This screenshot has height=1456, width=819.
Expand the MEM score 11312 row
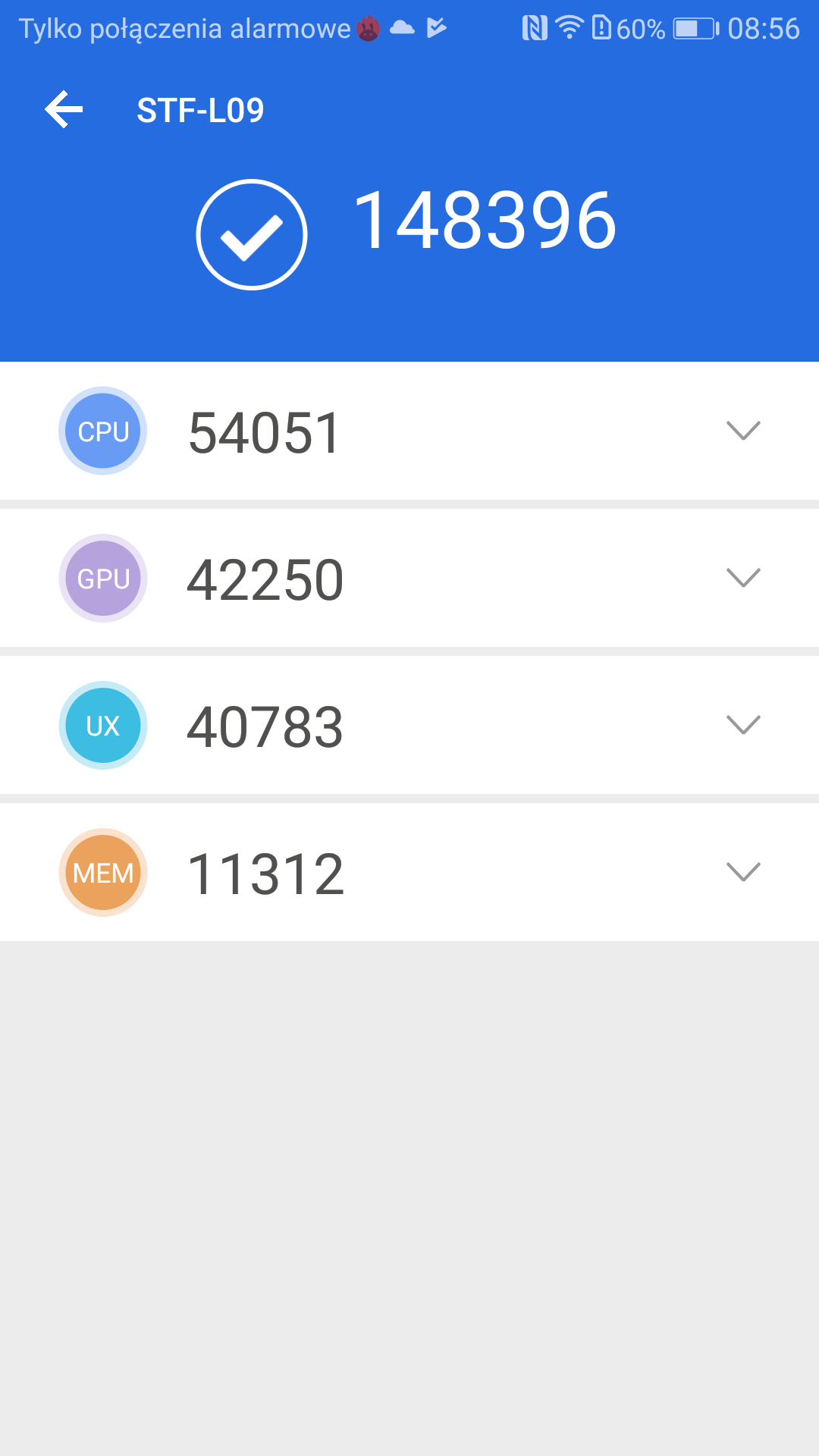409,872
